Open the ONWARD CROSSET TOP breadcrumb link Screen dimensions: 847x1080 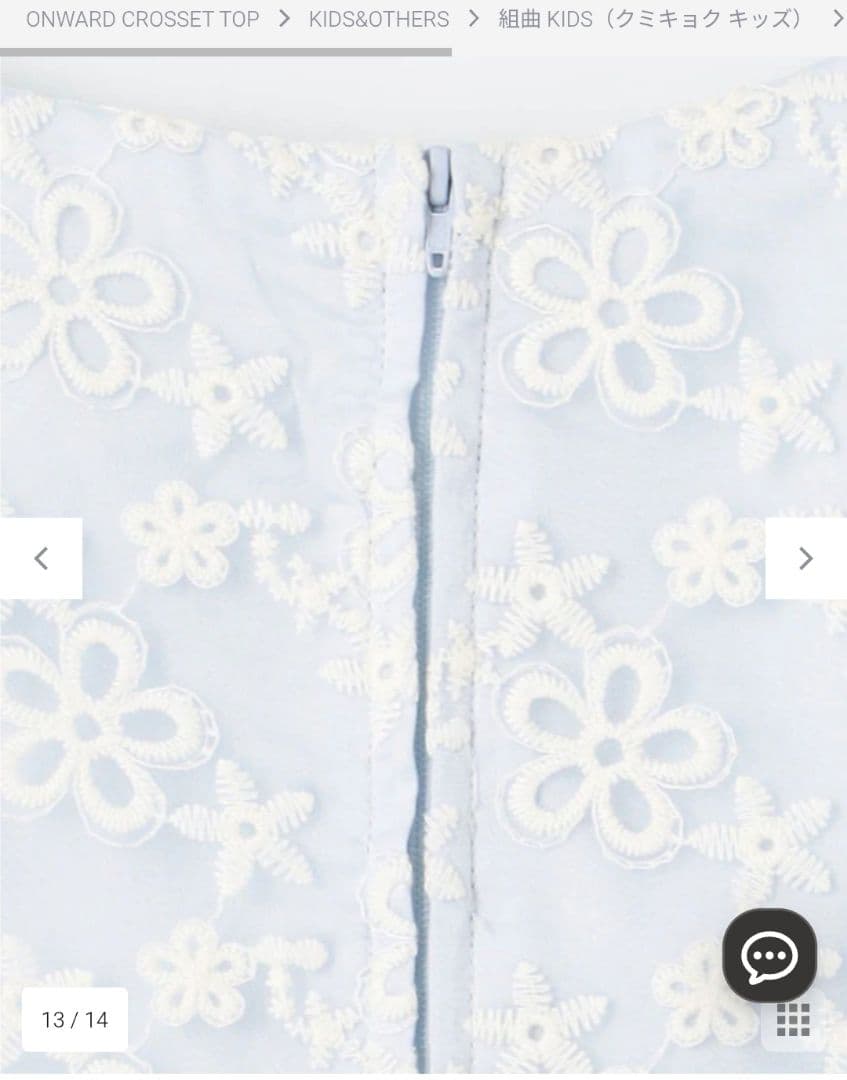click(x=142, y=19)
